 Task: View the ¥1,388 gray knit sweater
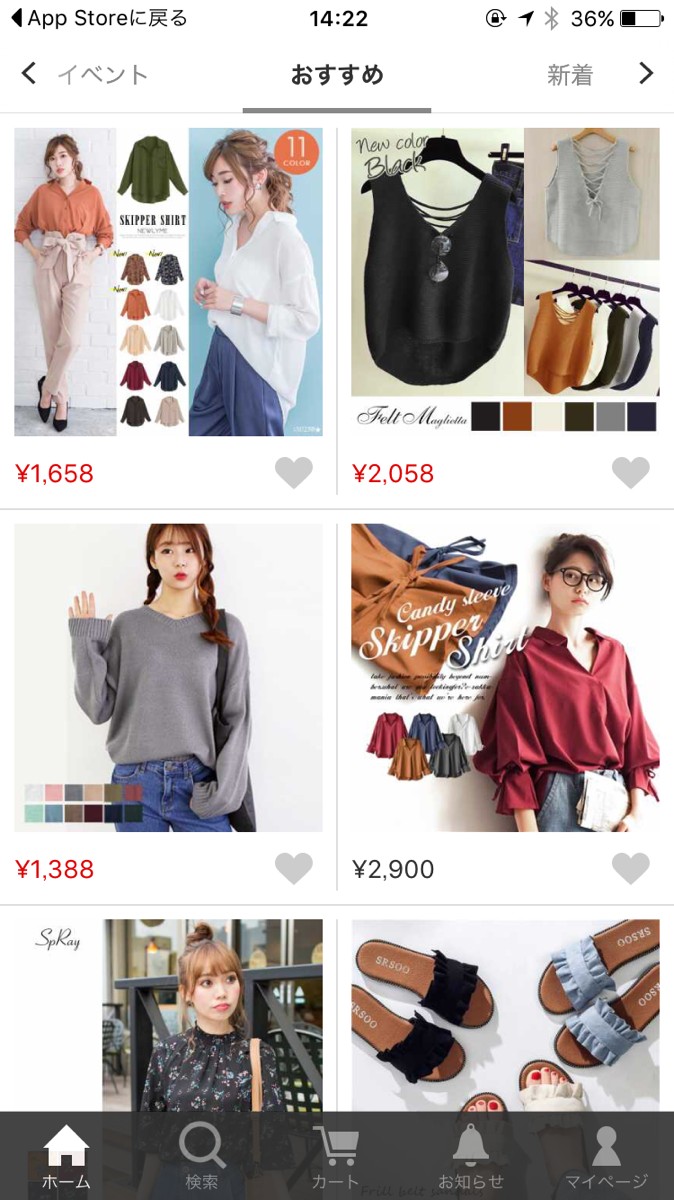click(168, 677)
